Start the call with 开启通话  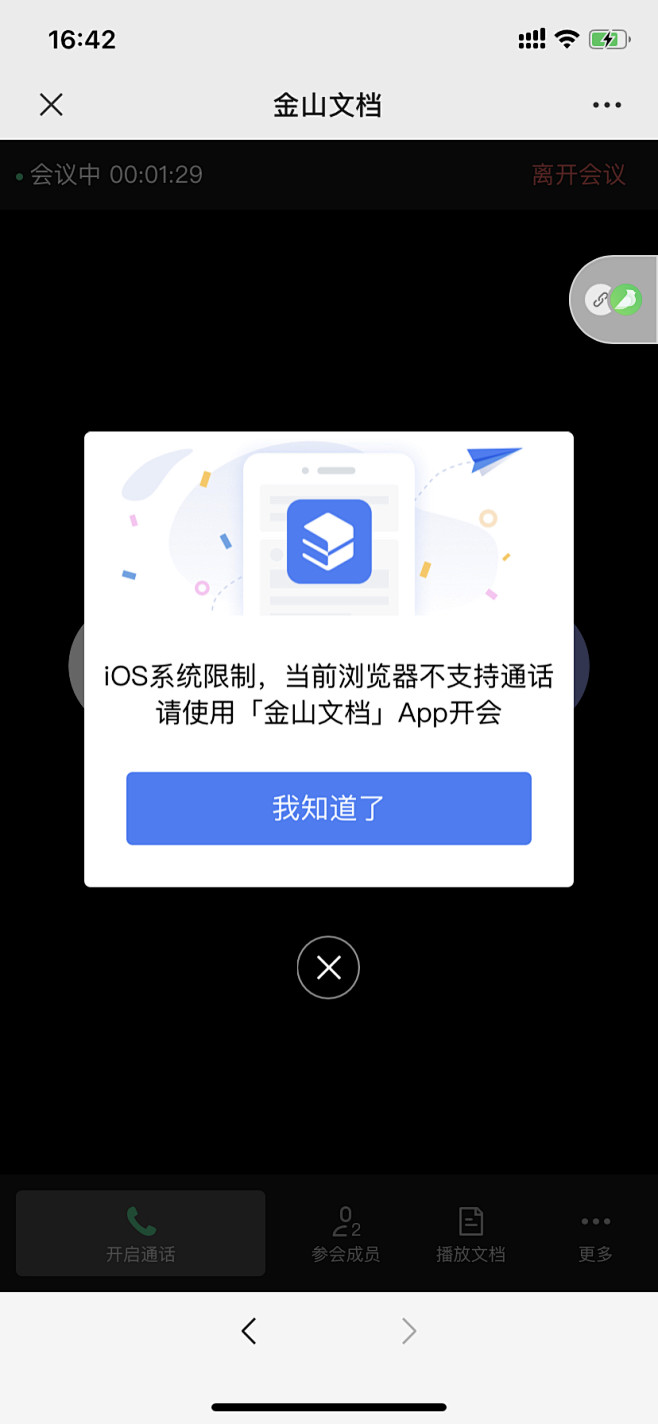[141, 1233]
